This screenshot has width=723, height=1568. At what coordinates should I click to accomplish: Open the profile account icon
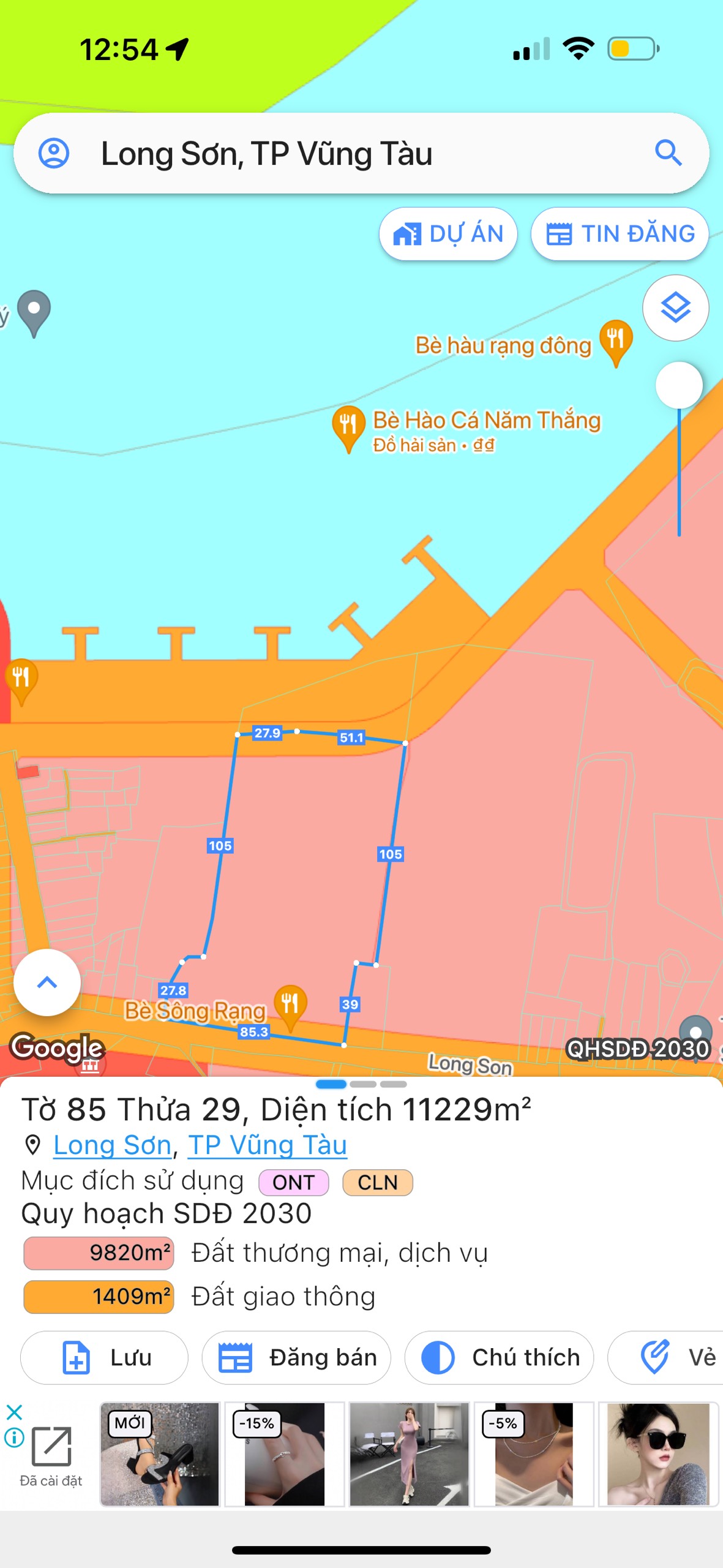coord(54,153)
